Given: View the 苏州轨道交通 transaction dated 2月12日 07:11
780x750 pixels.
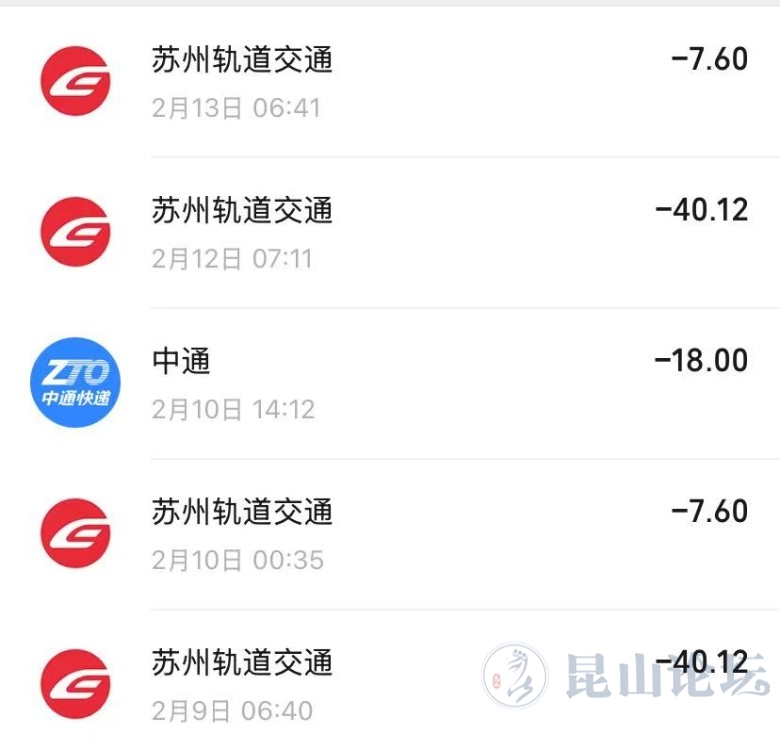Looking at the screenshot, I should coord(400,232).
